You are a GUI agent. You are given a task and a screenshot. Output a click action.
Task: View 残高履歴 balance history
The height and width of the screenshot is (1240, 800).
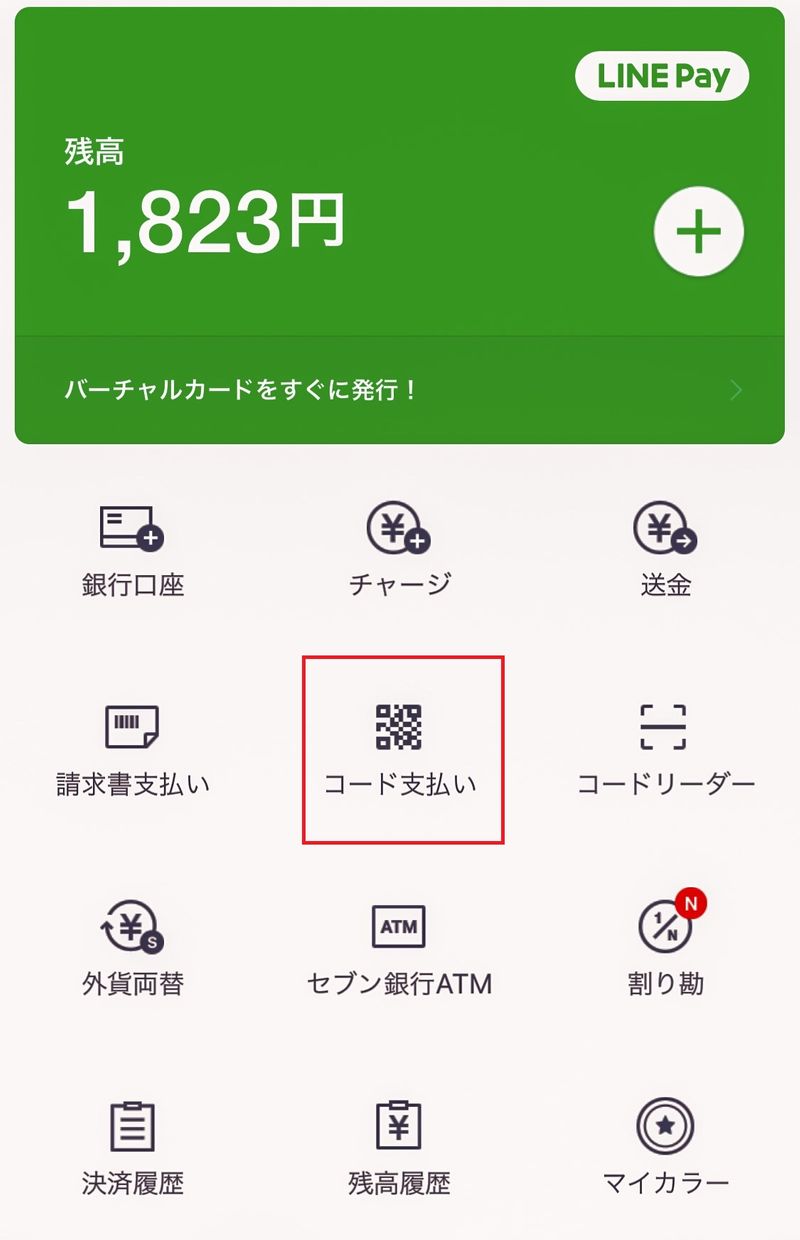point(400,1148)
